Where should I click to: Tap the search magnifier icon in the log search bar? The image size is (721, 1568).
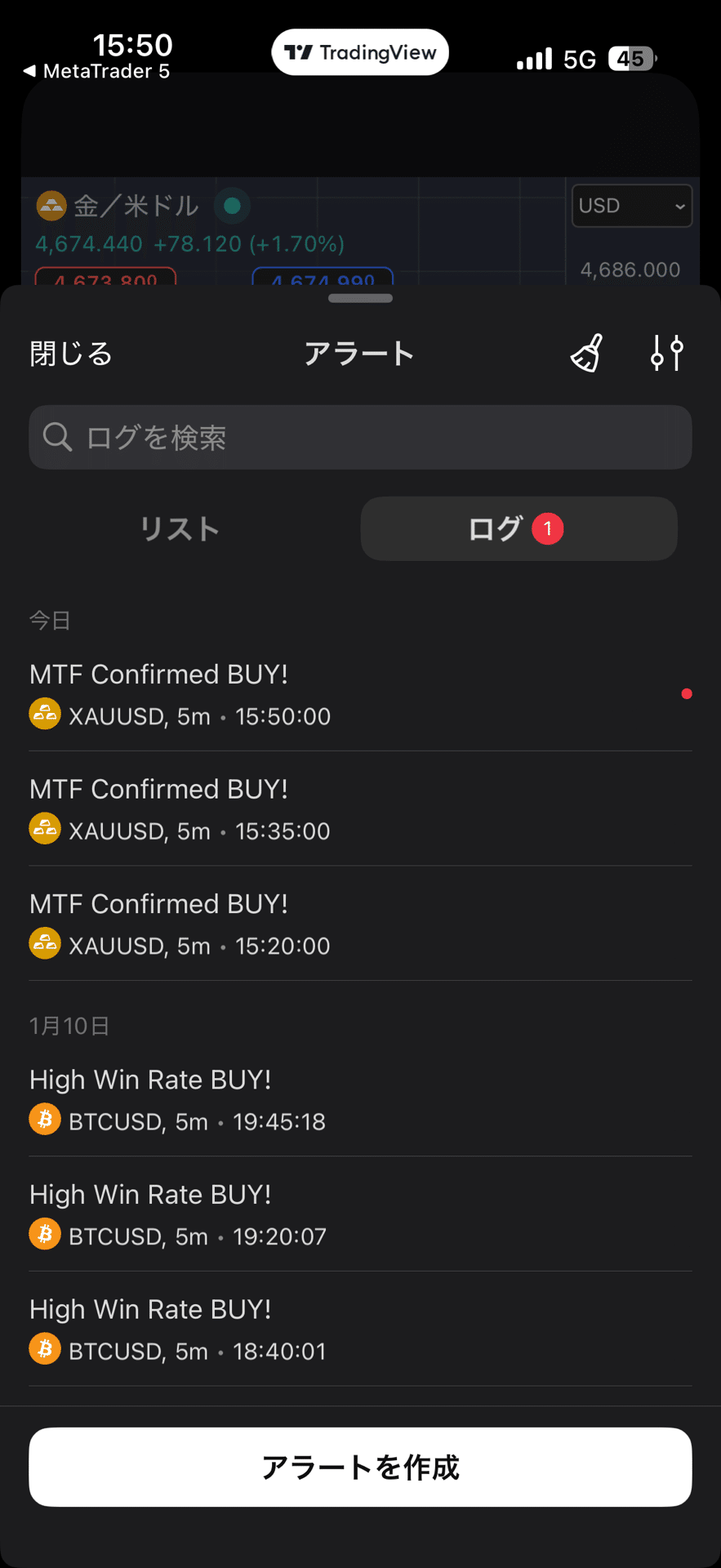(57, 437)
